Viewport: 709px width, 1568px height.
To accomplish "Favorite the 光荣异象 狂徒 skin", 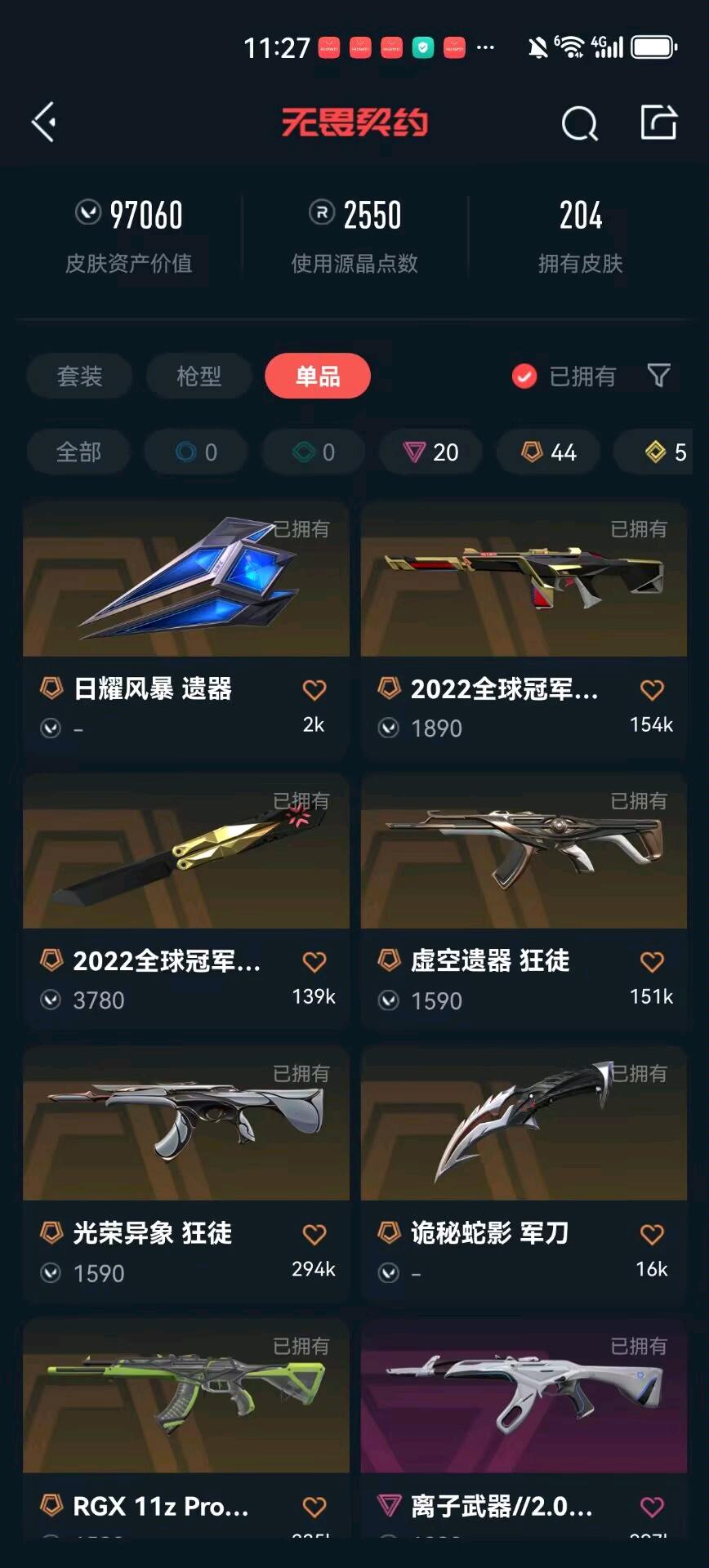I will [314, 1234].
